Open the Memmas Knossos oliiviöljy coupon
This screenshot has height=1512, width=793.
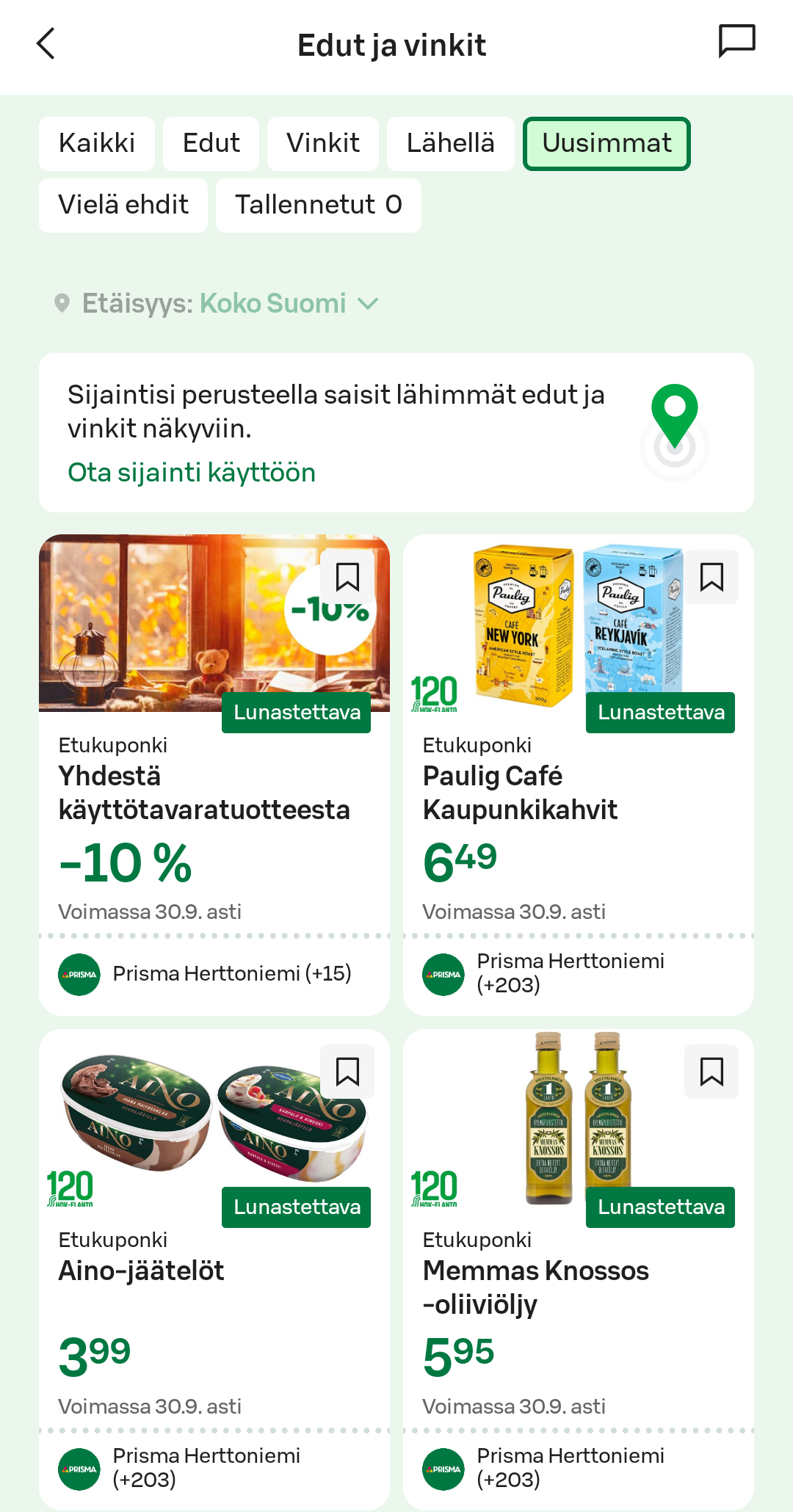pyautogui.click(x=579, y=1269)
